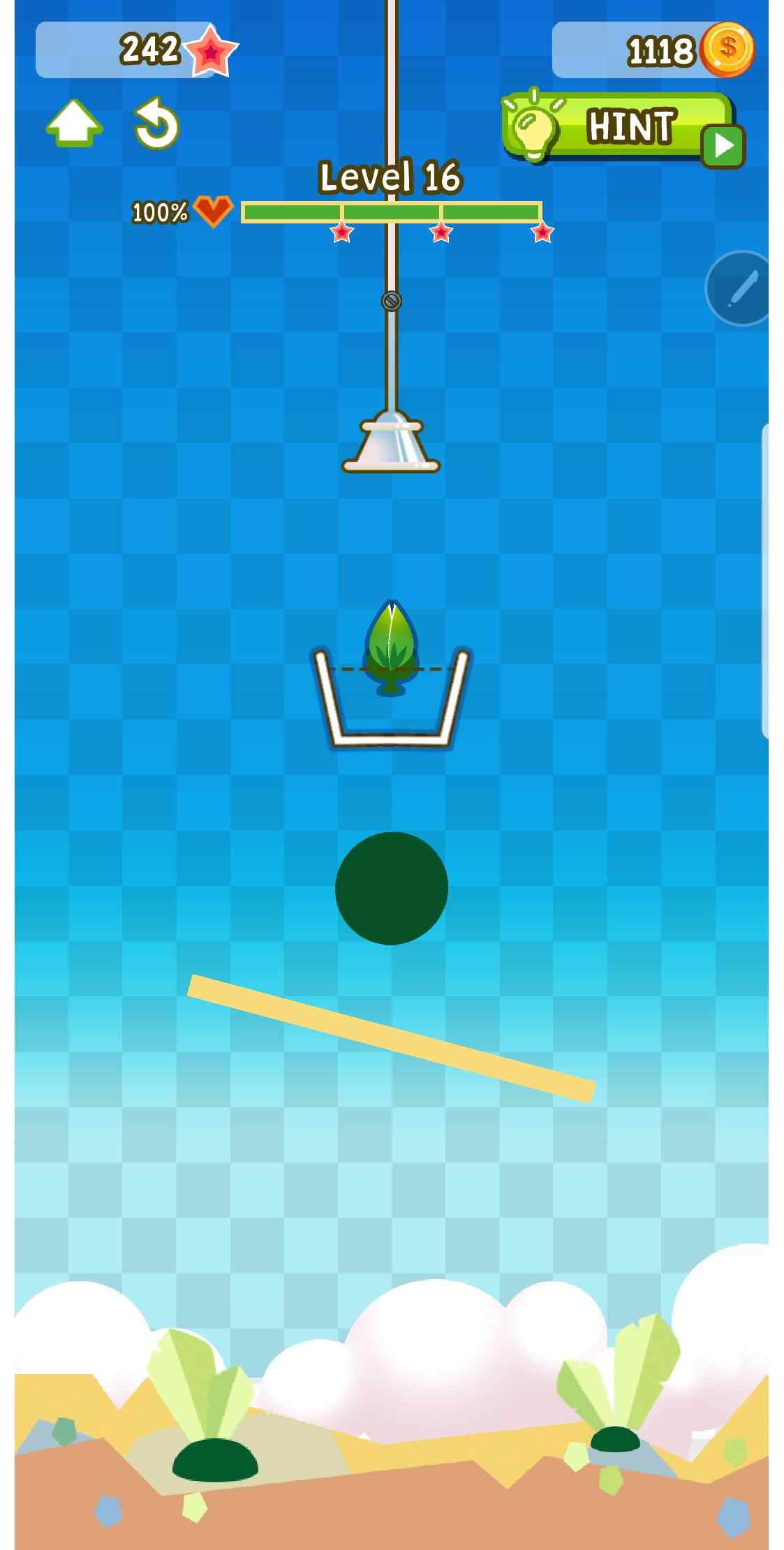Screen dimensions: 784x1550
Task: Restart the level with the retry icon
Action: pos(156,124)
